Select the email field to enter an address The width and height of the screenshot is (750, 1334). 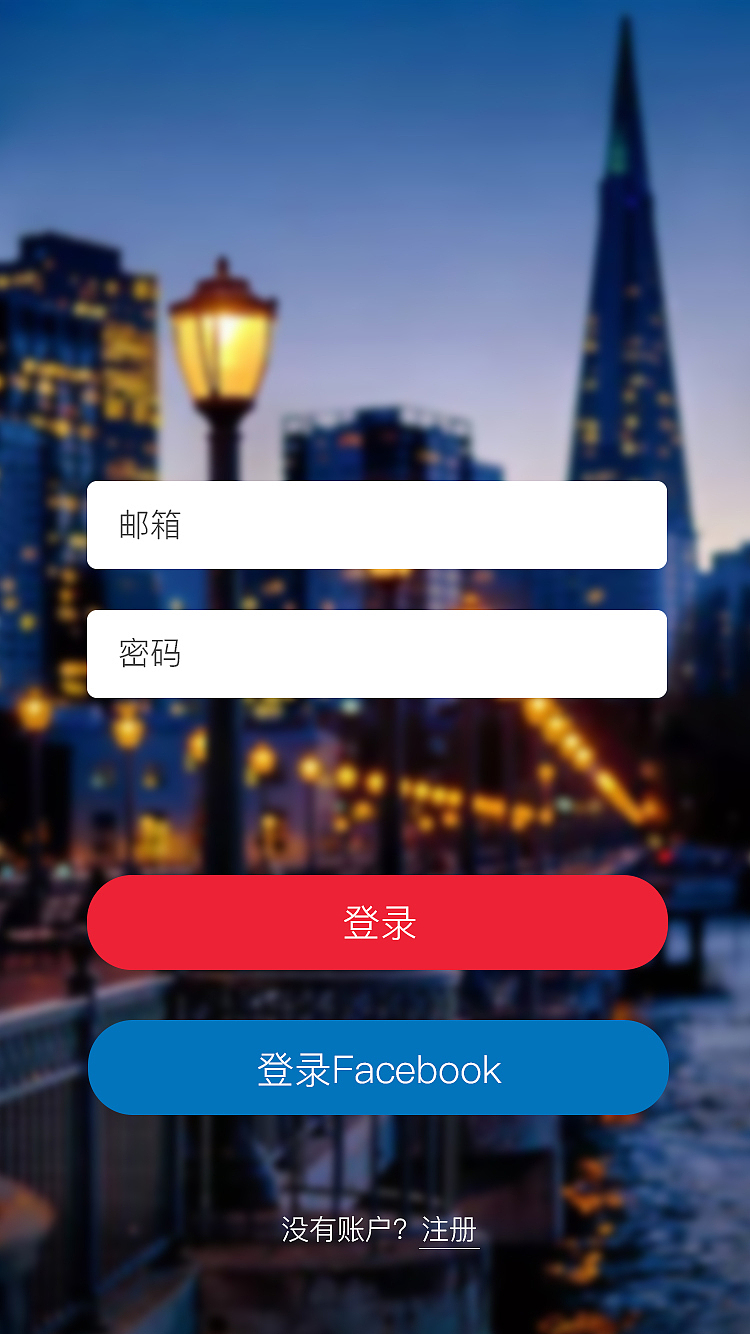pos(375,525)
